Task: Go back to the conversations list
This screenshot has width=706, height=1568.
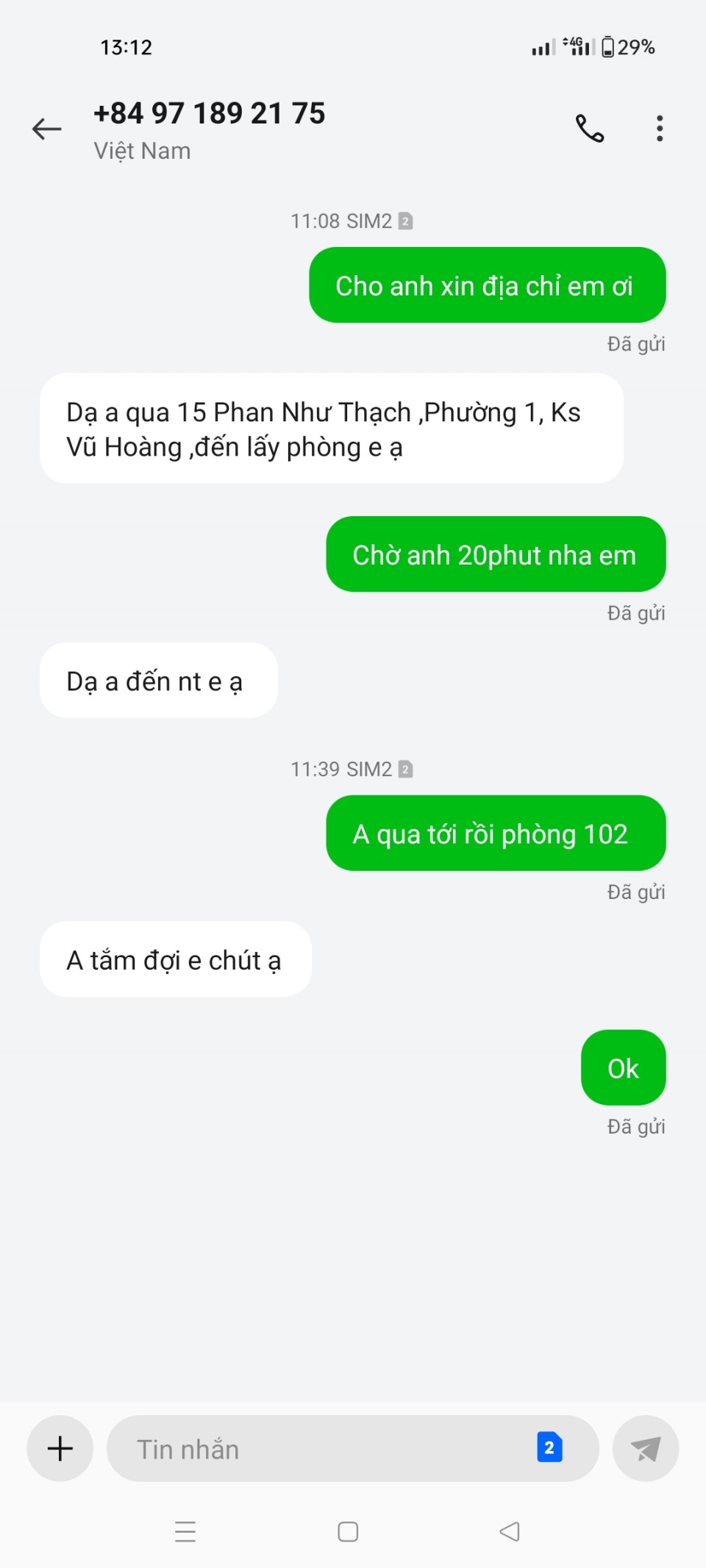Action: point(47,129)
